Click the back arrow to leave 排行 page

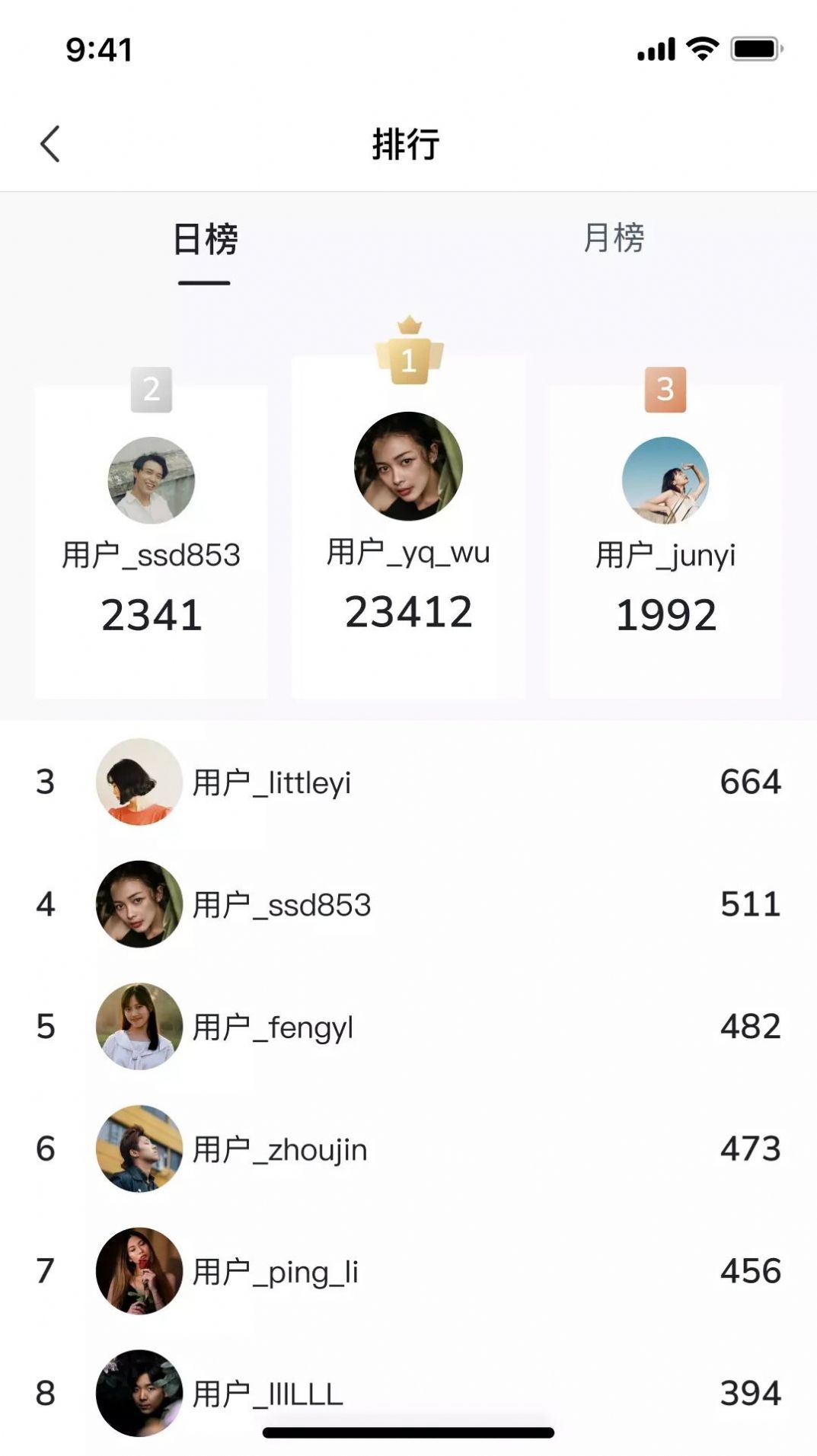(x=50, y=143)
